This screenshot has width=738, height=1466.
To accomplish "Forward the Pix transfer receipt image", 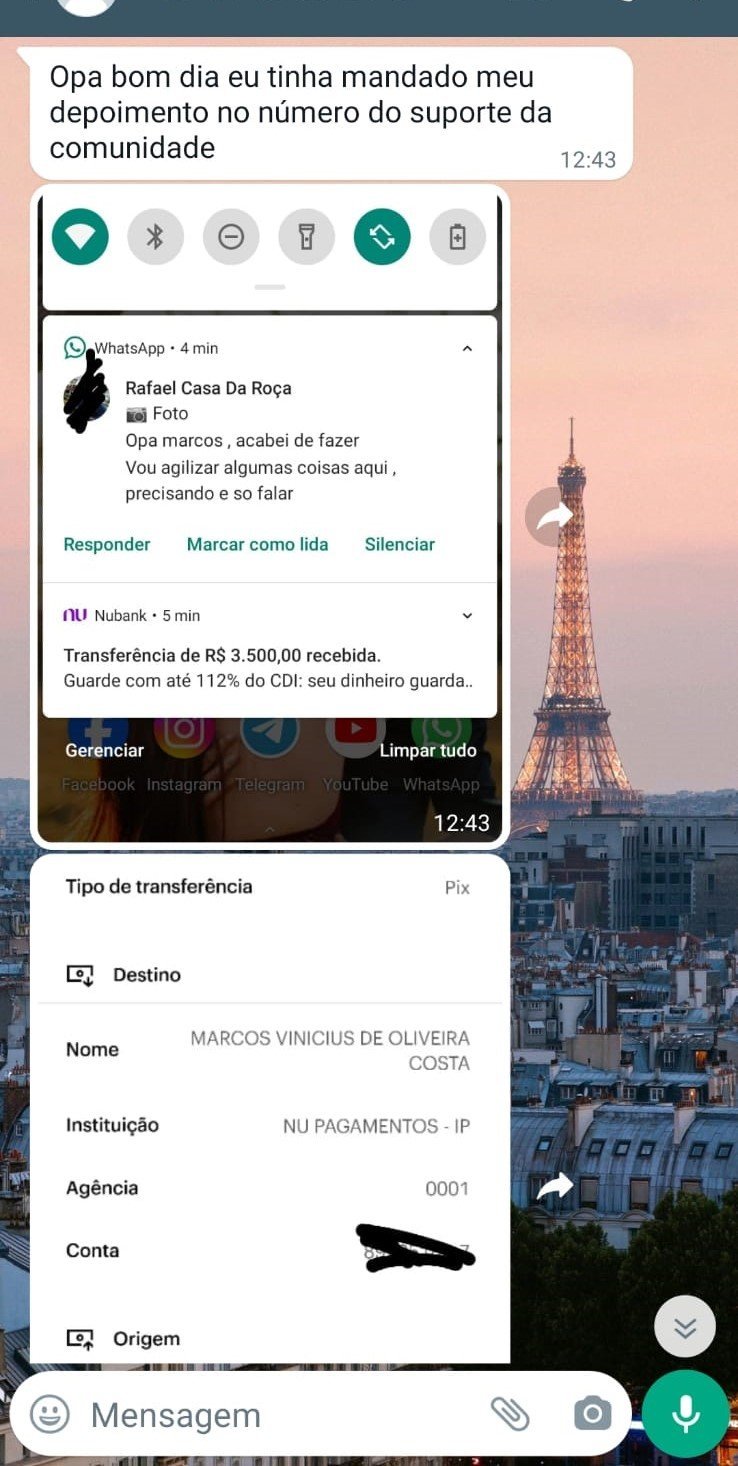I will pyautogui.click(x=555, y=1187).
